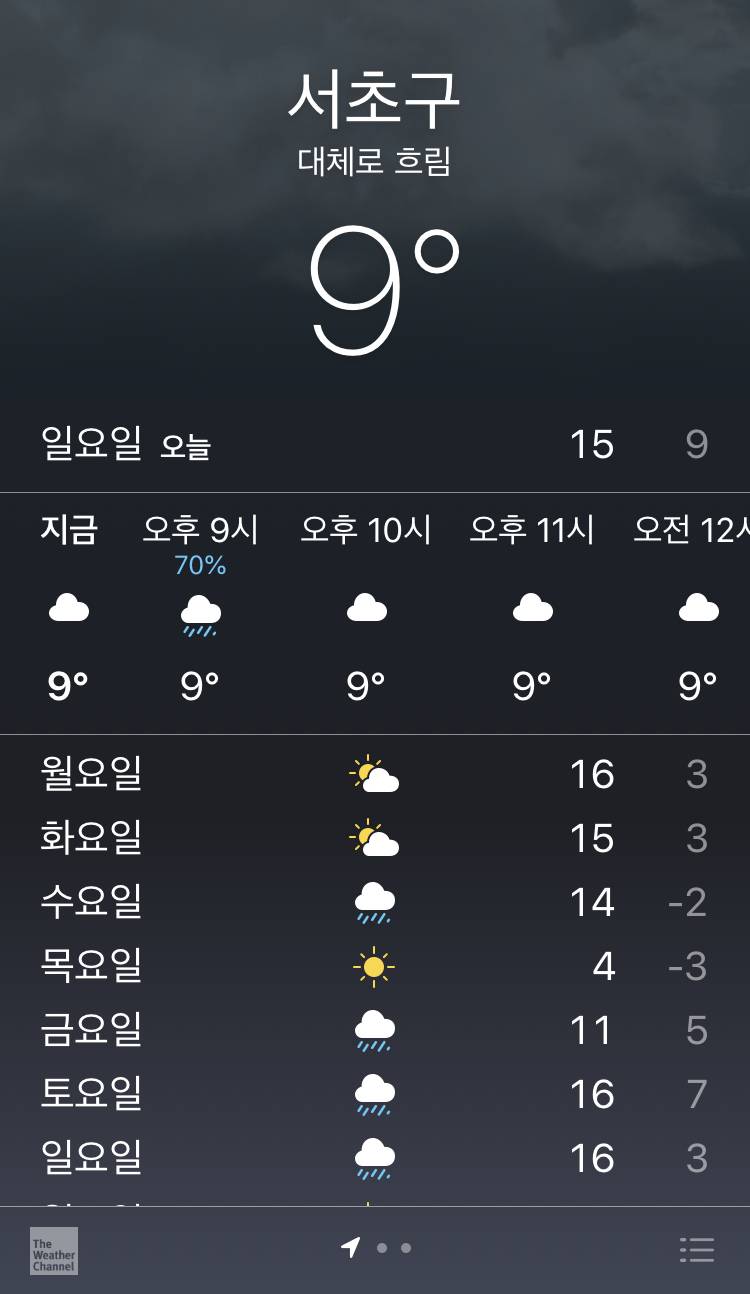The height and width of the screenshot is (1294, 750).
Task: Select the cloud icon under 지금
Action: point(68,608)
